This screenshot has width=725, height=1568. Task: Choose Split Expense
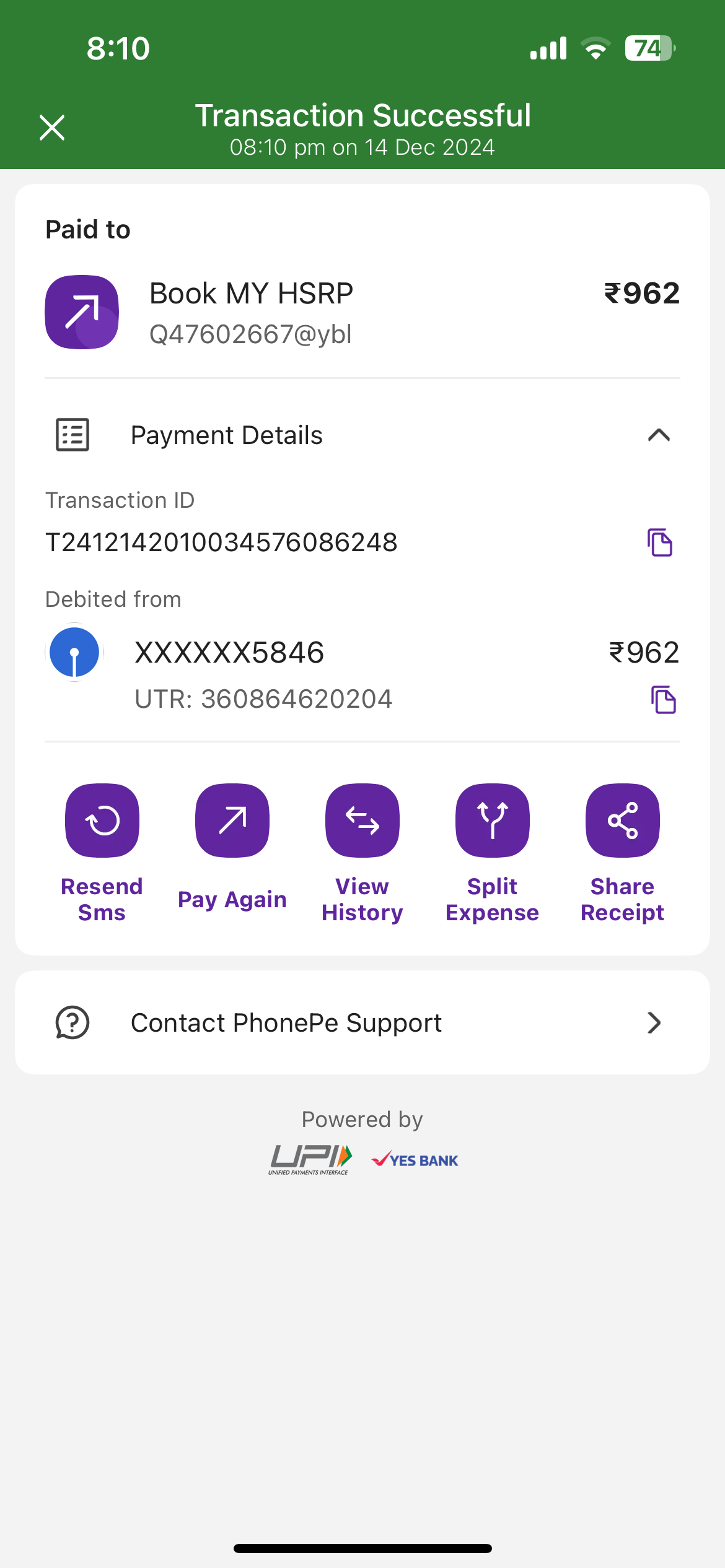493,821
